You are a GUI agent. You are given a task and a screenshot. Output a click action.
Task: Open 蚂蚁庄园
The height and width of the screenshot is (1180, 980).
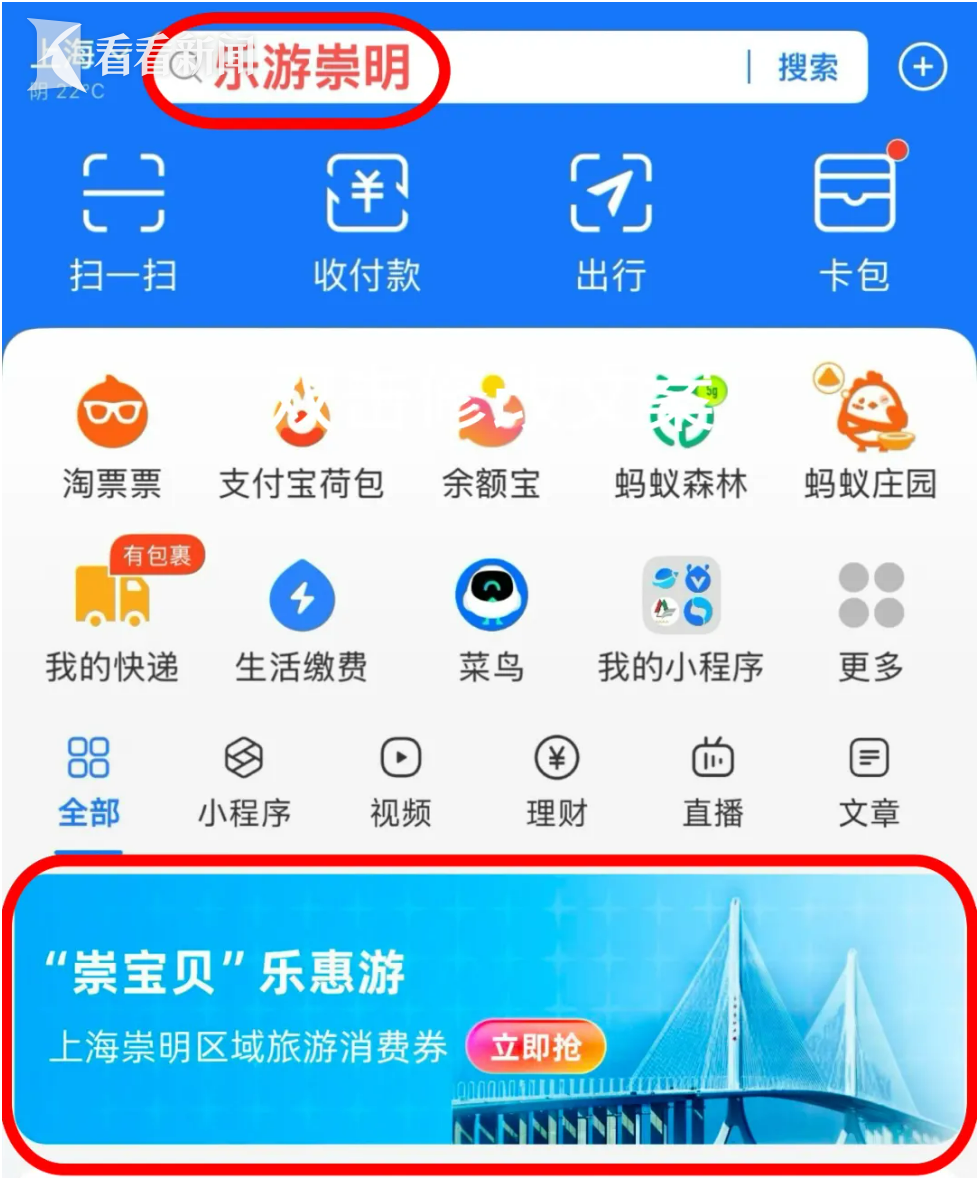click(x=870, y=436)
